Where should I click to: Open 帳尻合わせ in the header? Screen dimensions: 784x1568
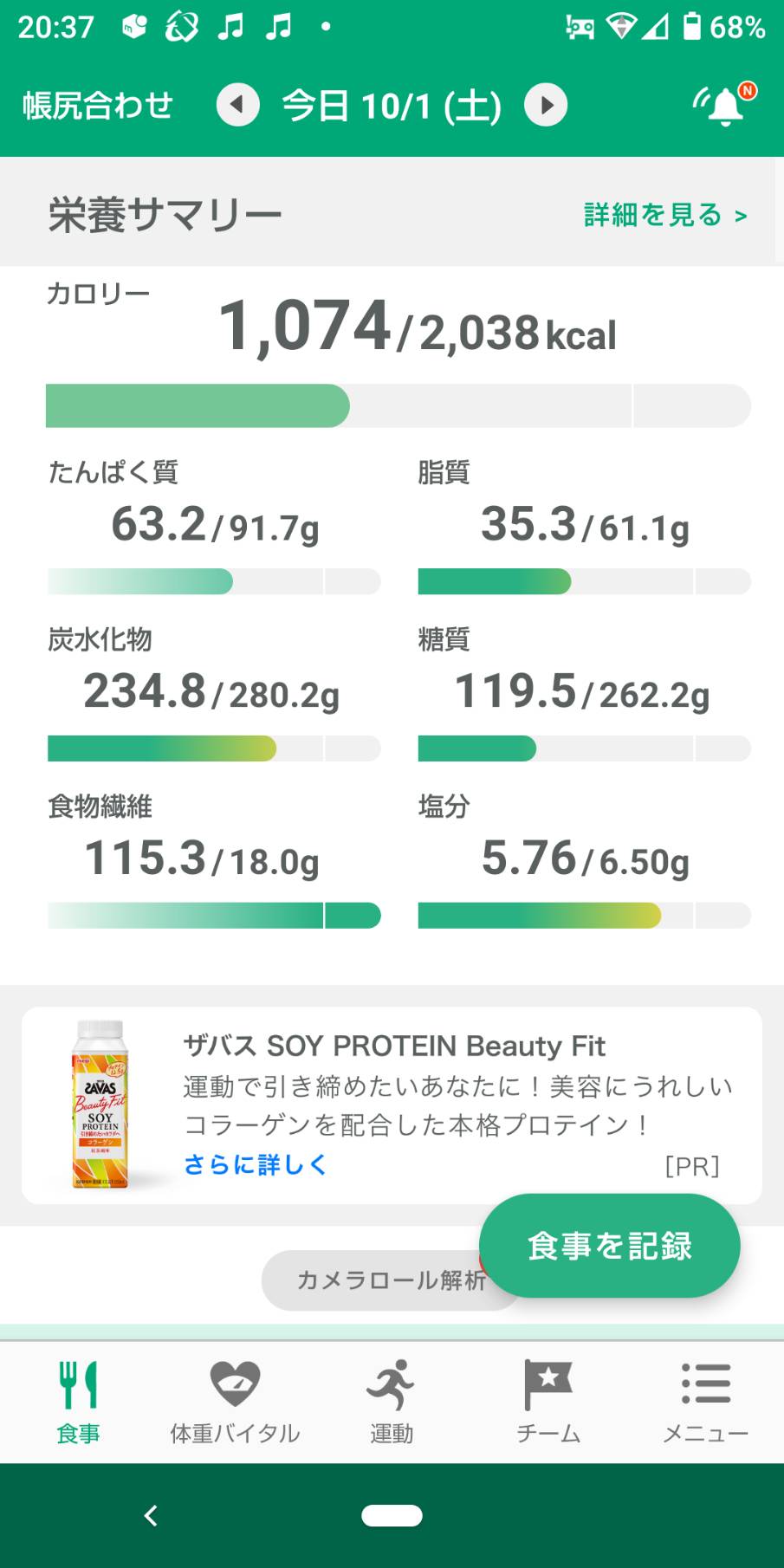coord(98,106)
